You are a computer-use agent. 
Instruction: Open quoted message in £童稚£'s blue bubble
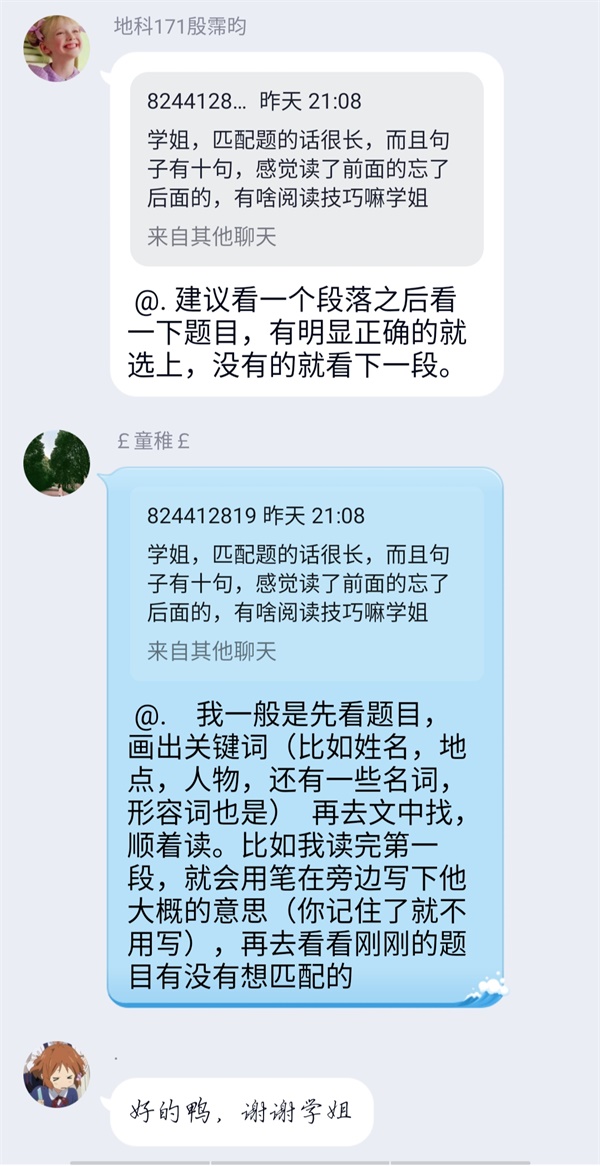(x=307, y=583)
